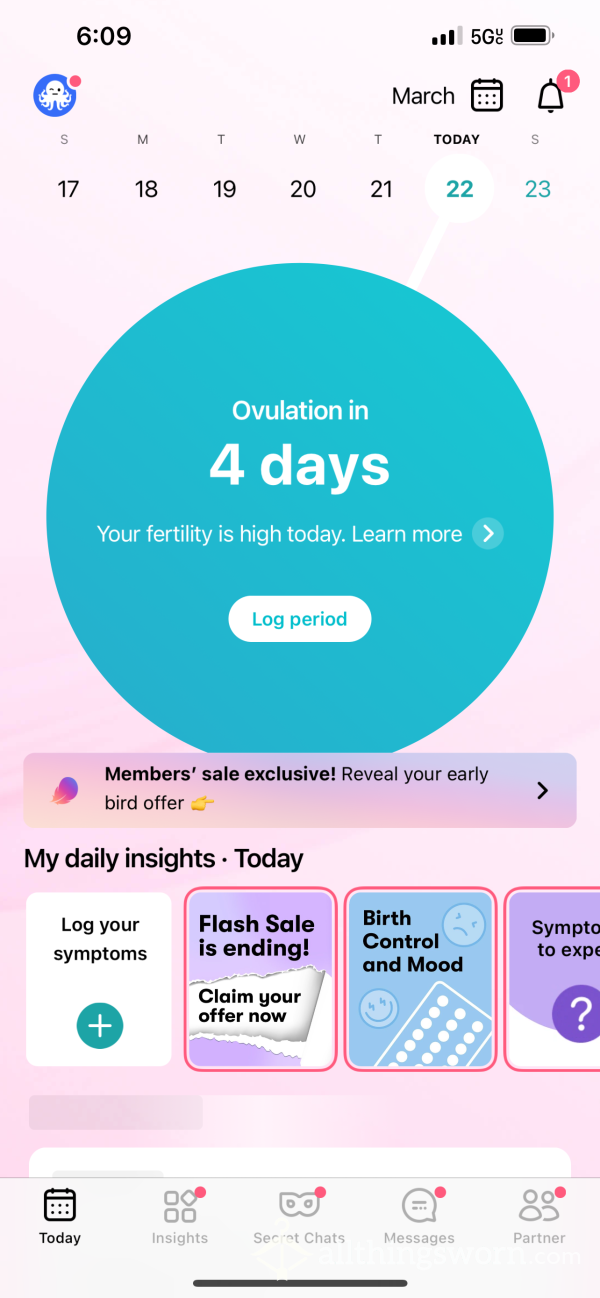Open the notifications bell
The width and height of the screenshot is (600, 1298).
coord(552,95)
